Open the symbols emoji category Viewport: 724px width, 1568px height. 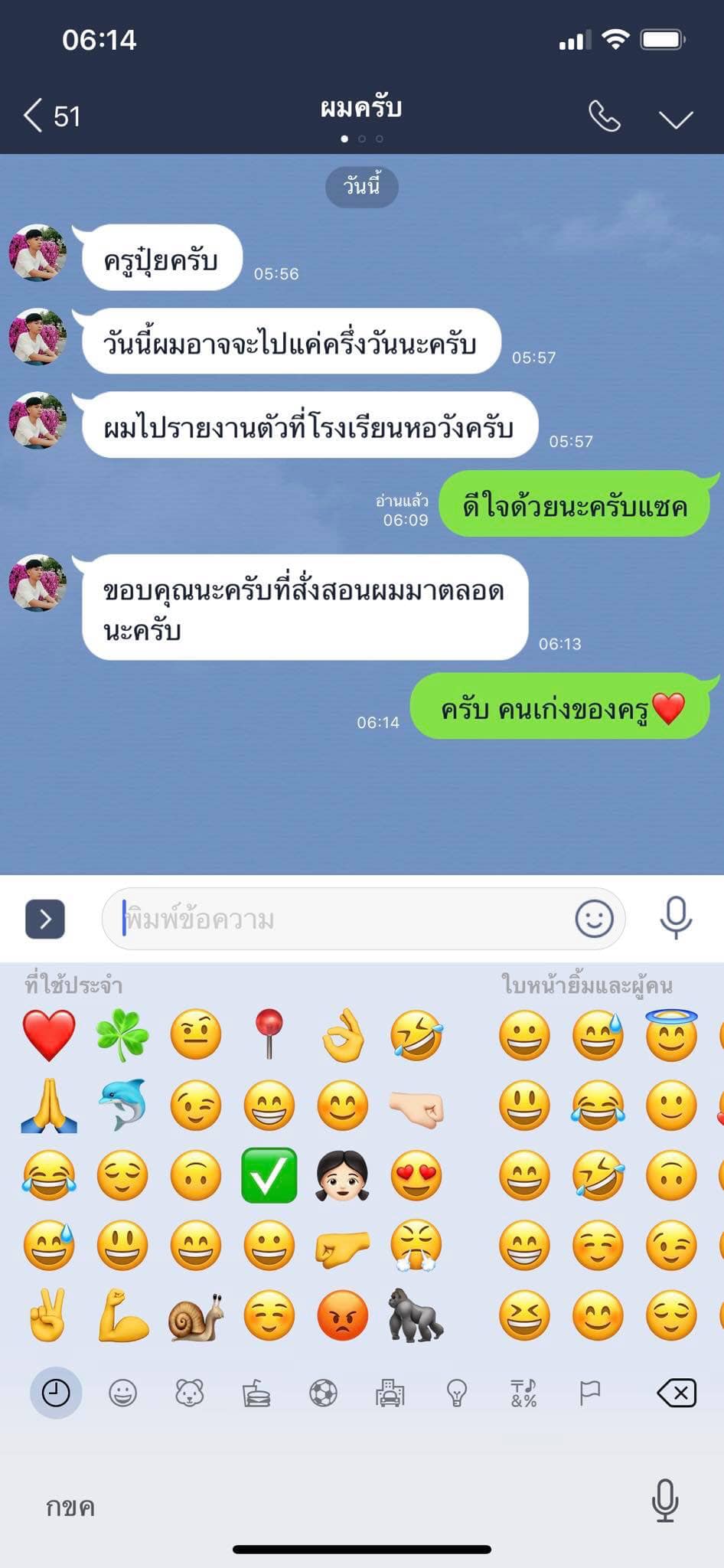pyautogui.click(x=523, y=1393)
